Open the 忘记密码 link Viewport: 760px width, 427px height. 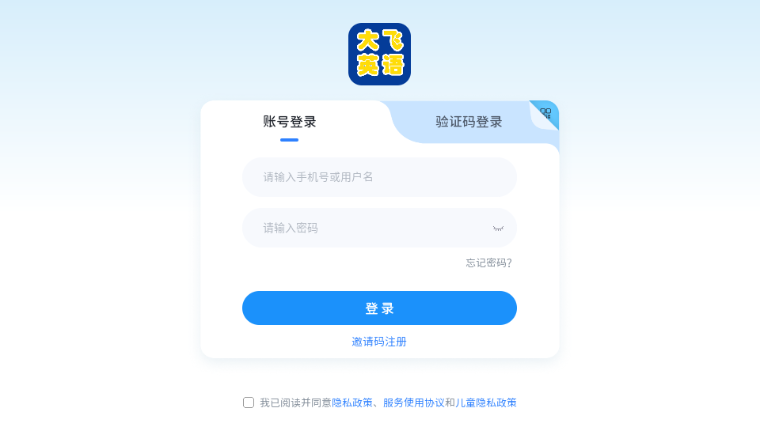point(488,263)
